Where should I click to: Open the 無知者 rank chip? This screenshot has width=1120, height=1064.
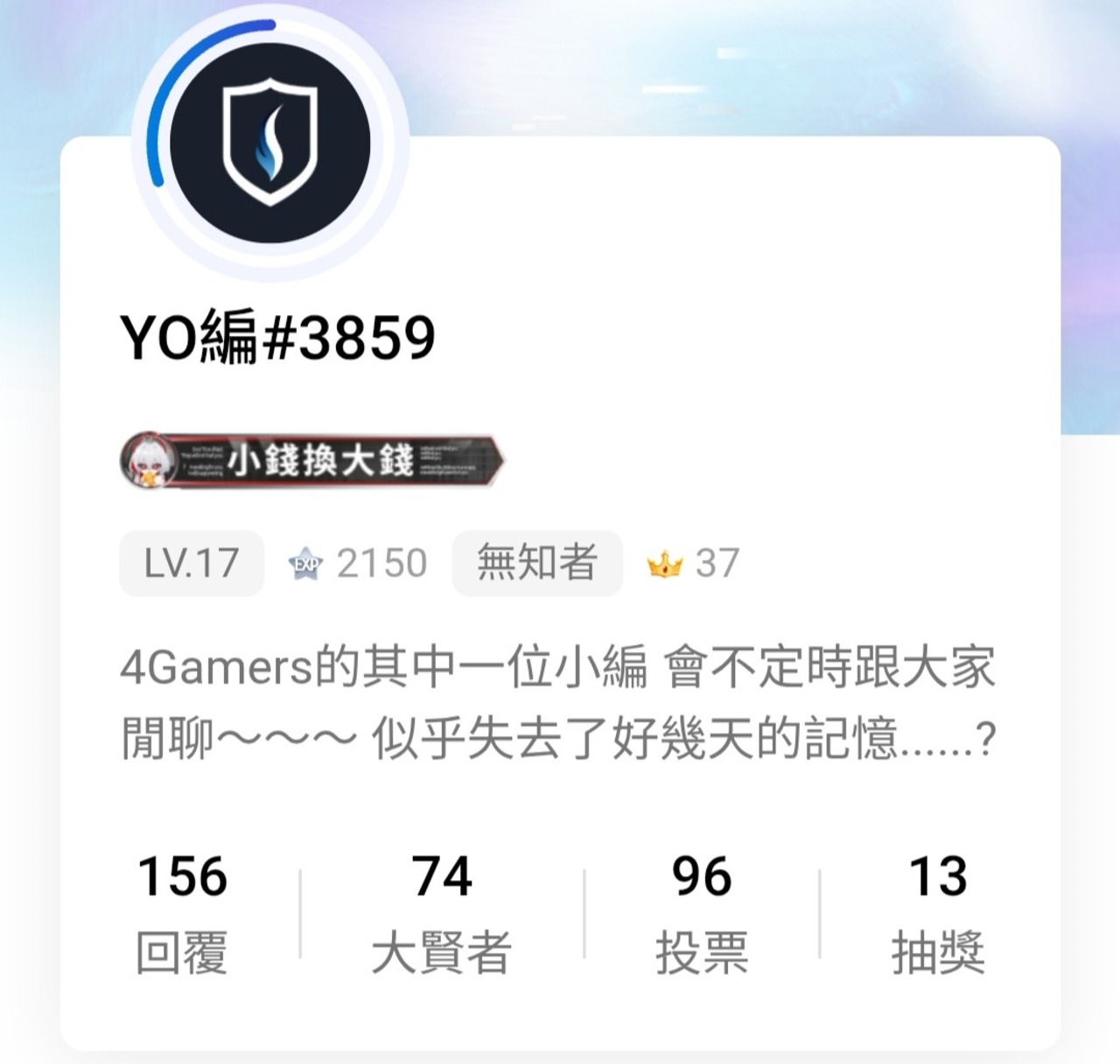[536, 563]
